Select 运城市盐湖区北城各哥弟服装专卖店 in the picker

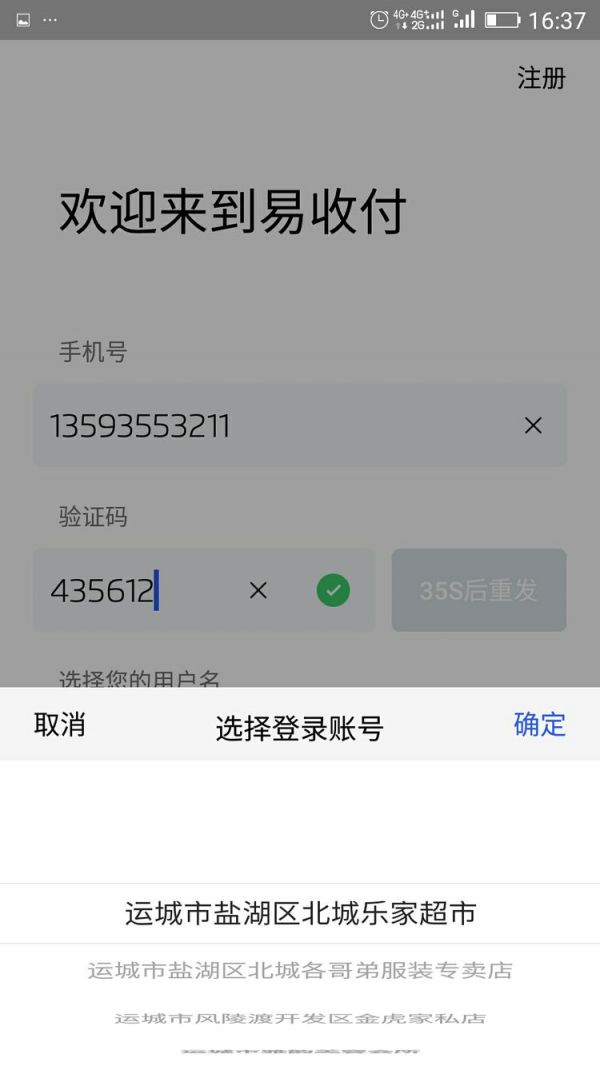coord(300,970)
